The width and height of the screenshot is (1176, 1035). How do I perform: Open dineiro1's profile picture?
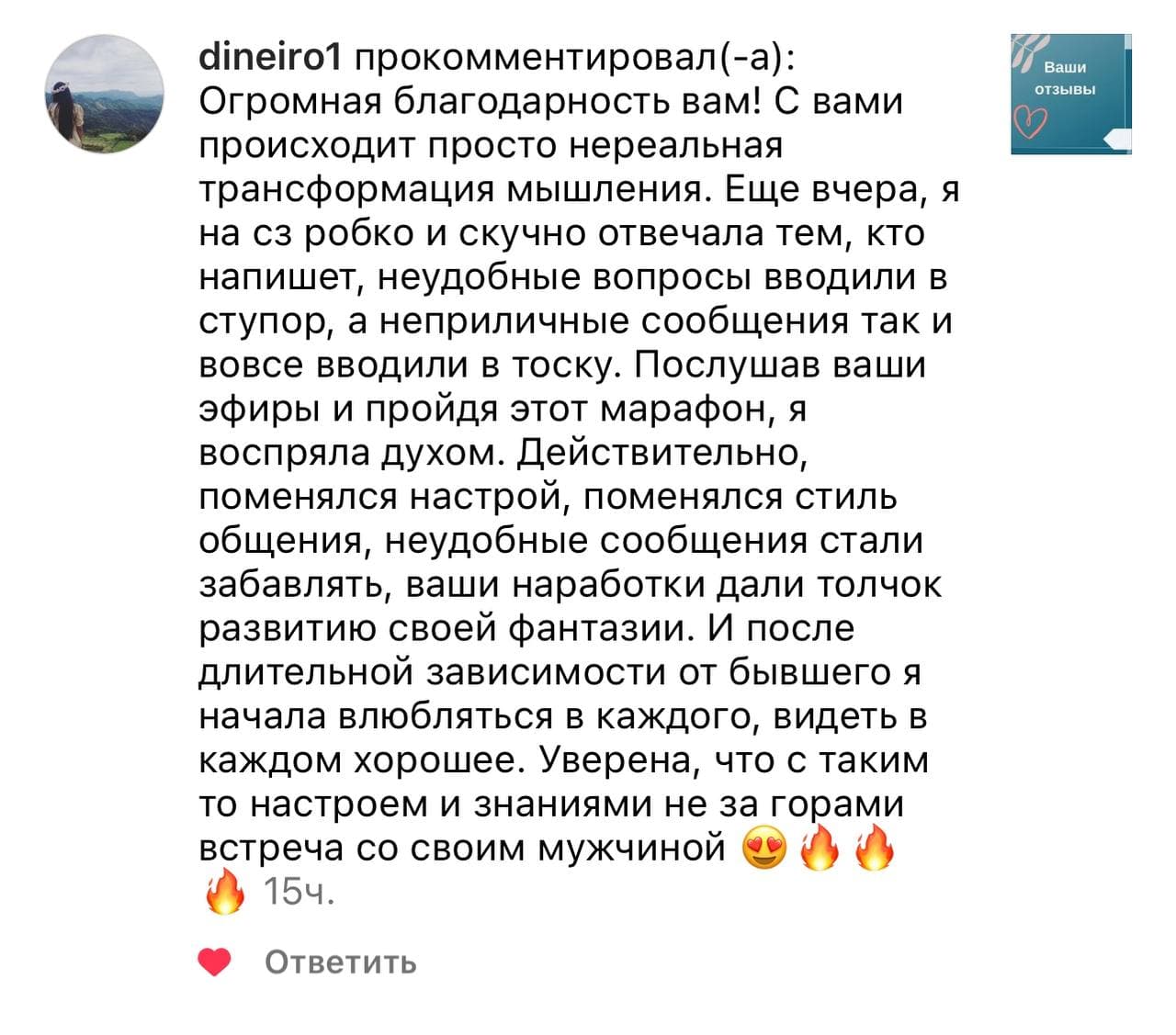(105, 94)
